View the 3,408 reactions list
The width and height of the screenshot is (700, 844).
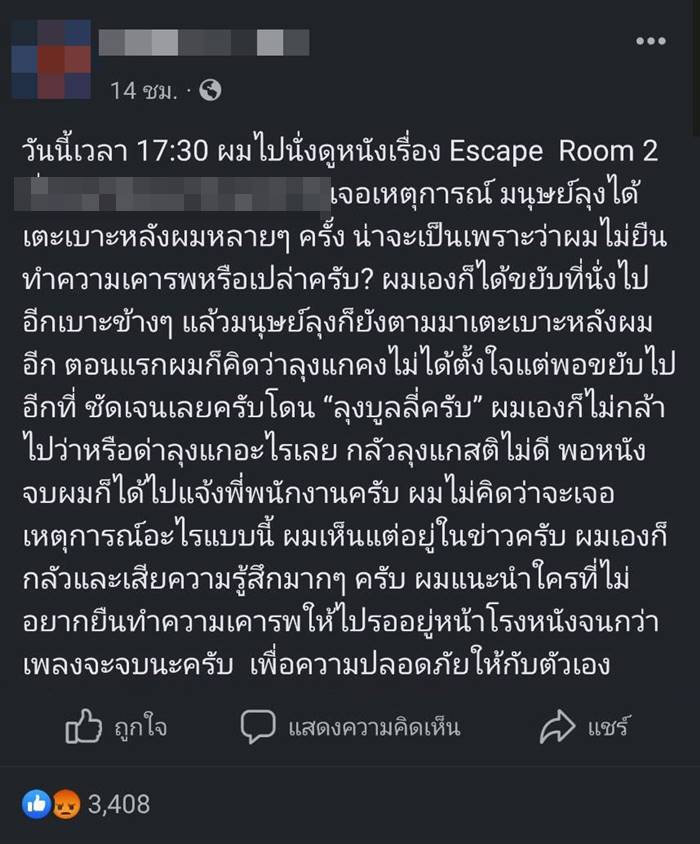(x=119, y=803)
